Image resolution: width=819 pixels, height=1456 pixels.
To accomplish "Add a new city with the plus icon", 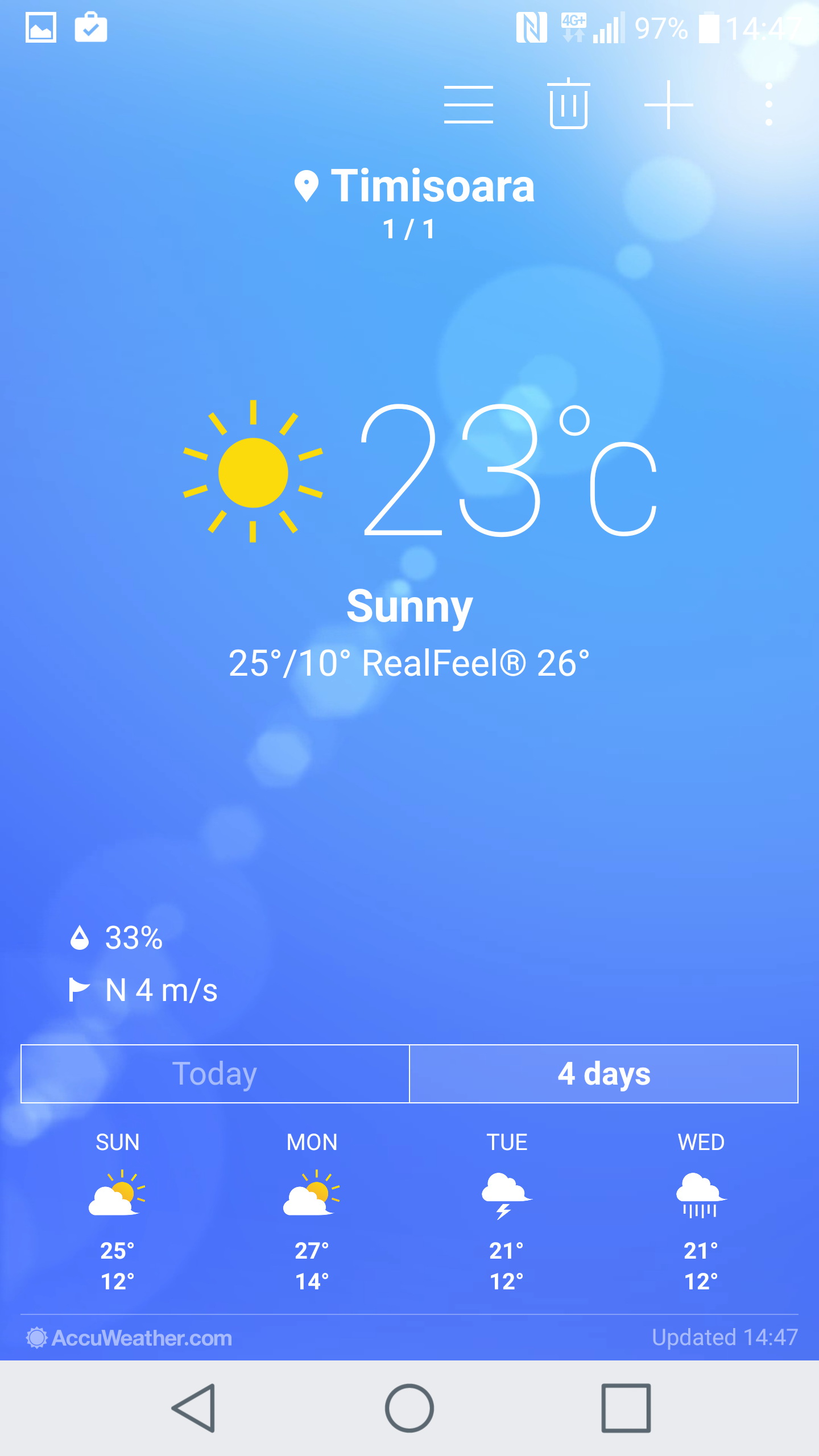I will coord(668,105).
